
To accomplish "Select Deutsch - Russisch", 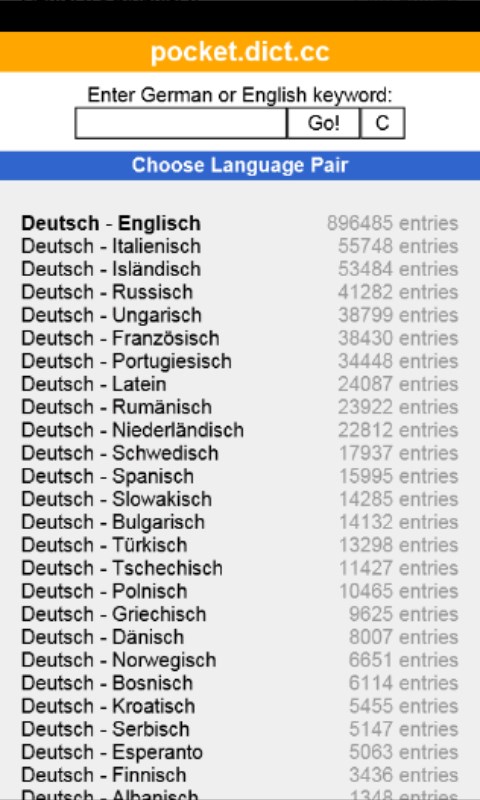I will (x=107, y=292).
